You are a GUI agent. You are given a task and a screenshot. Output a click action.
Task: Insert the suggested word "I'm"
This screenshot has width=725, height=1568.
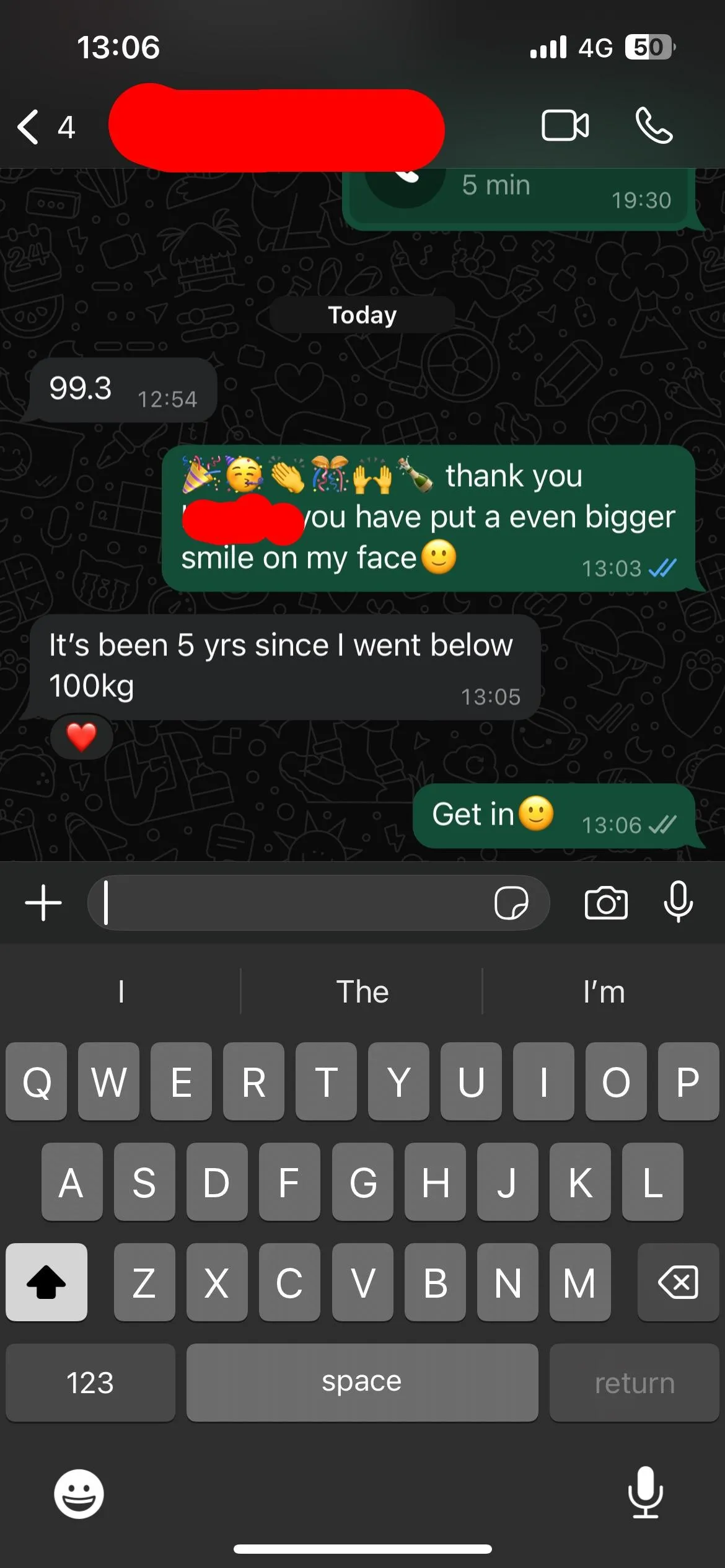click(604, 991)
